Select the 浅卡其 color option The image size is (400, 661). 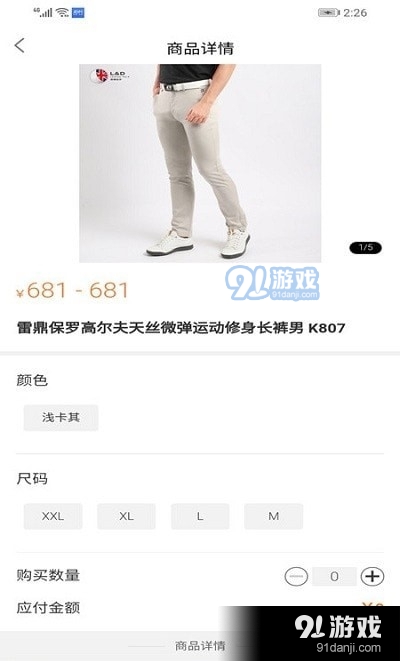coord(61,417)
